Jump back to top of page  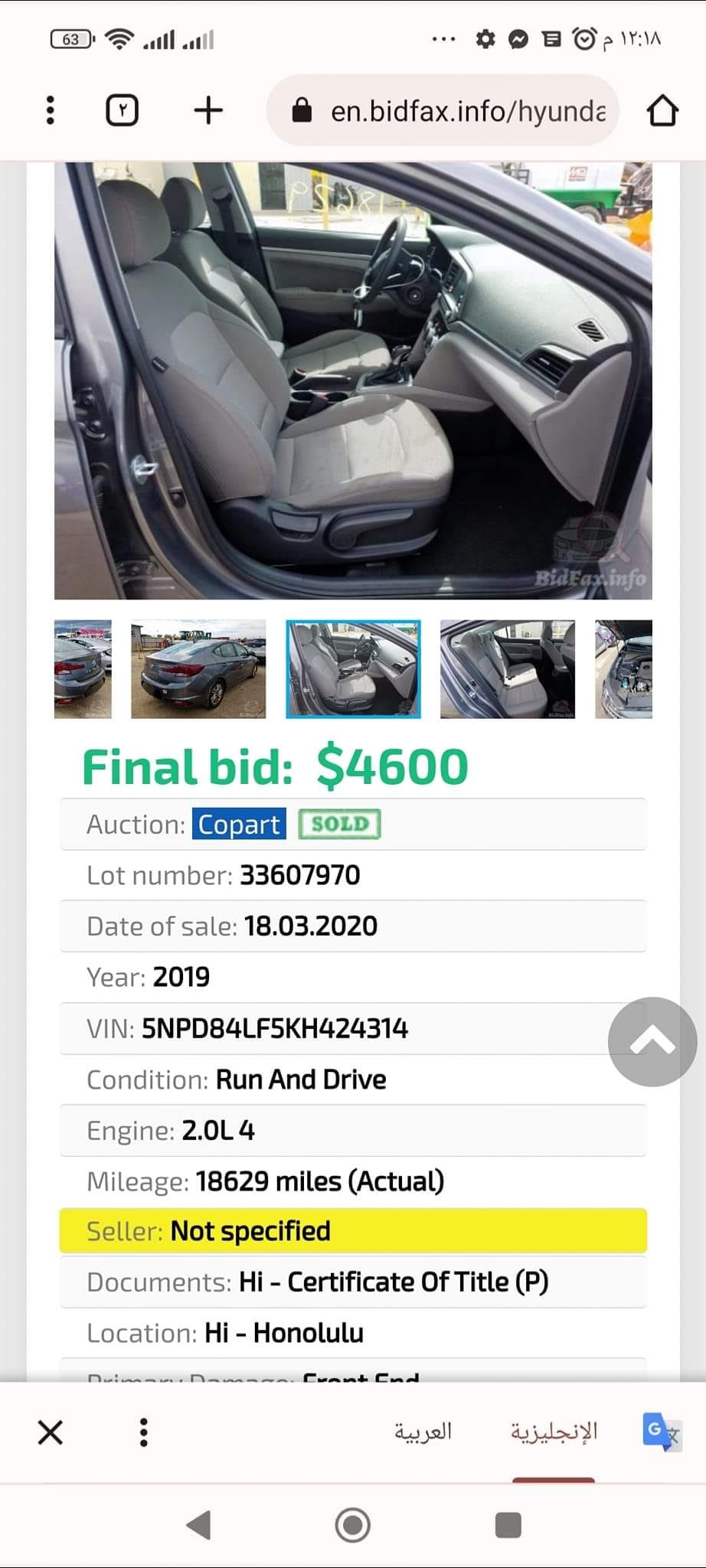tap(652, 1041)
